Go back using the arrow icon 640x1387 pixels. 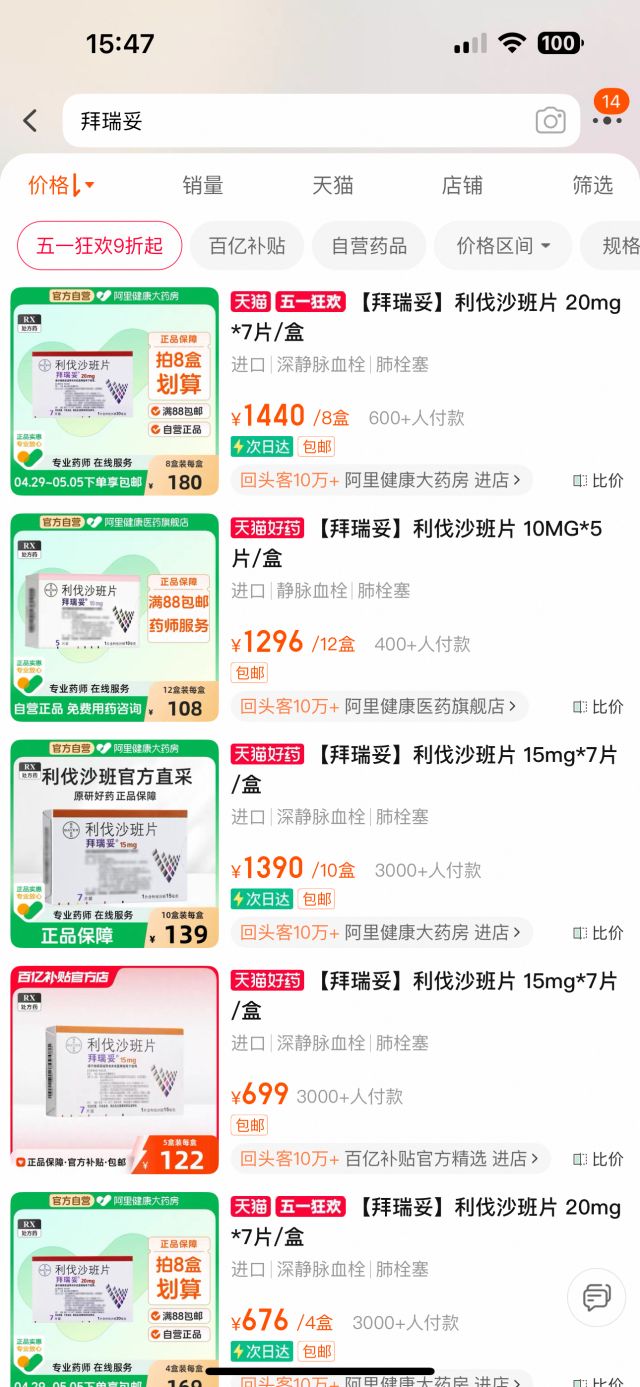(30, 121)
